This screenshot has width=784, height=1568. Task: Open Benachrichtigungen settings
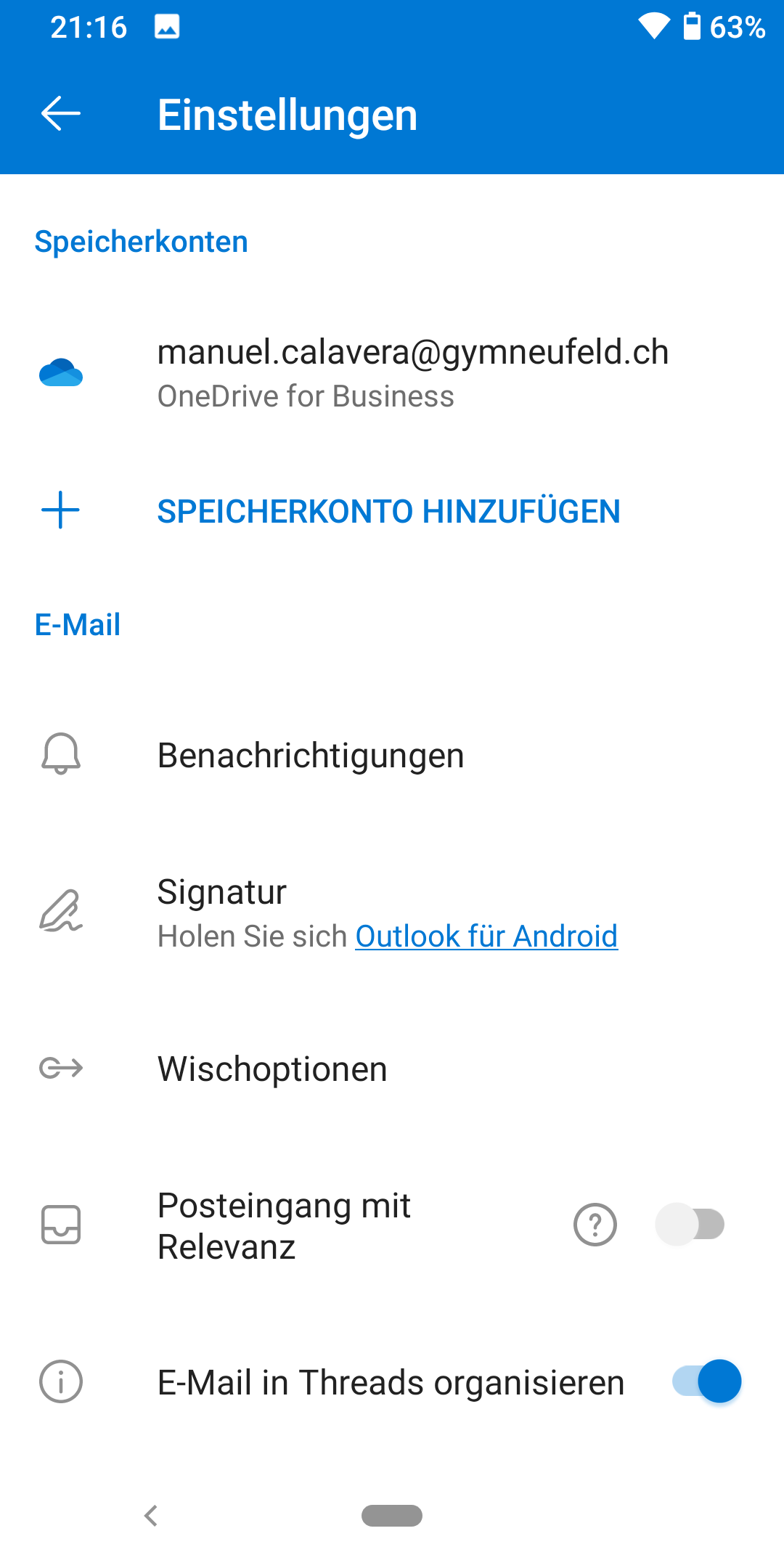(311, 756)
